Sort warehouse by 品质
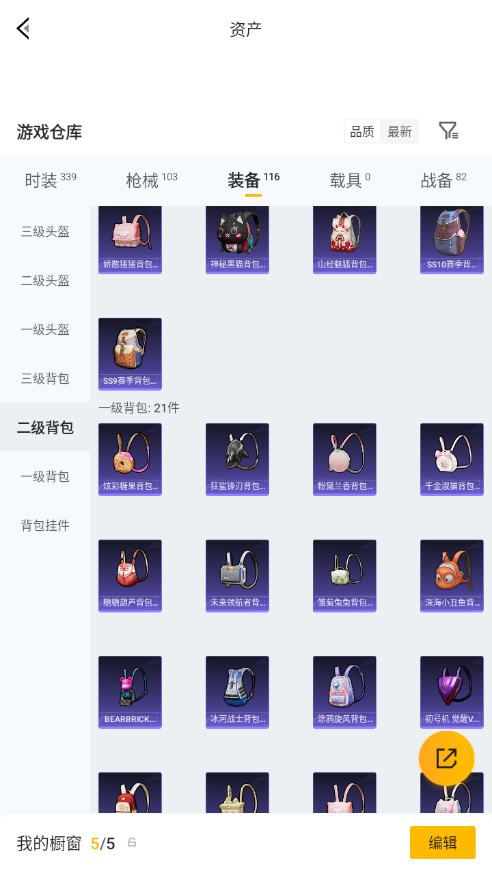The width and height of the screenshot is (492, 871). pyautogui.click(x=363, y=132)
